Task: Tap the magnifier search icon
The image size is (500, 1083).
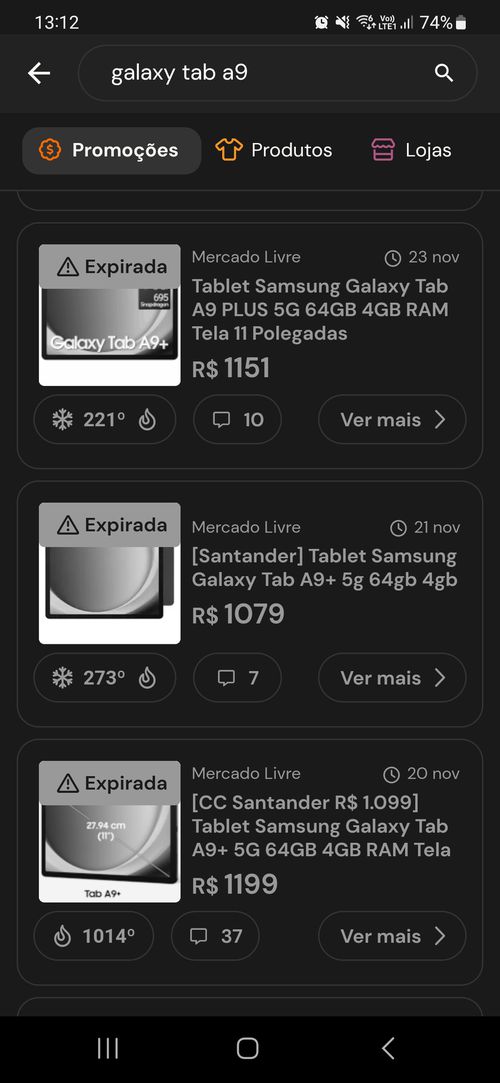Action: (x=444, y=73)
